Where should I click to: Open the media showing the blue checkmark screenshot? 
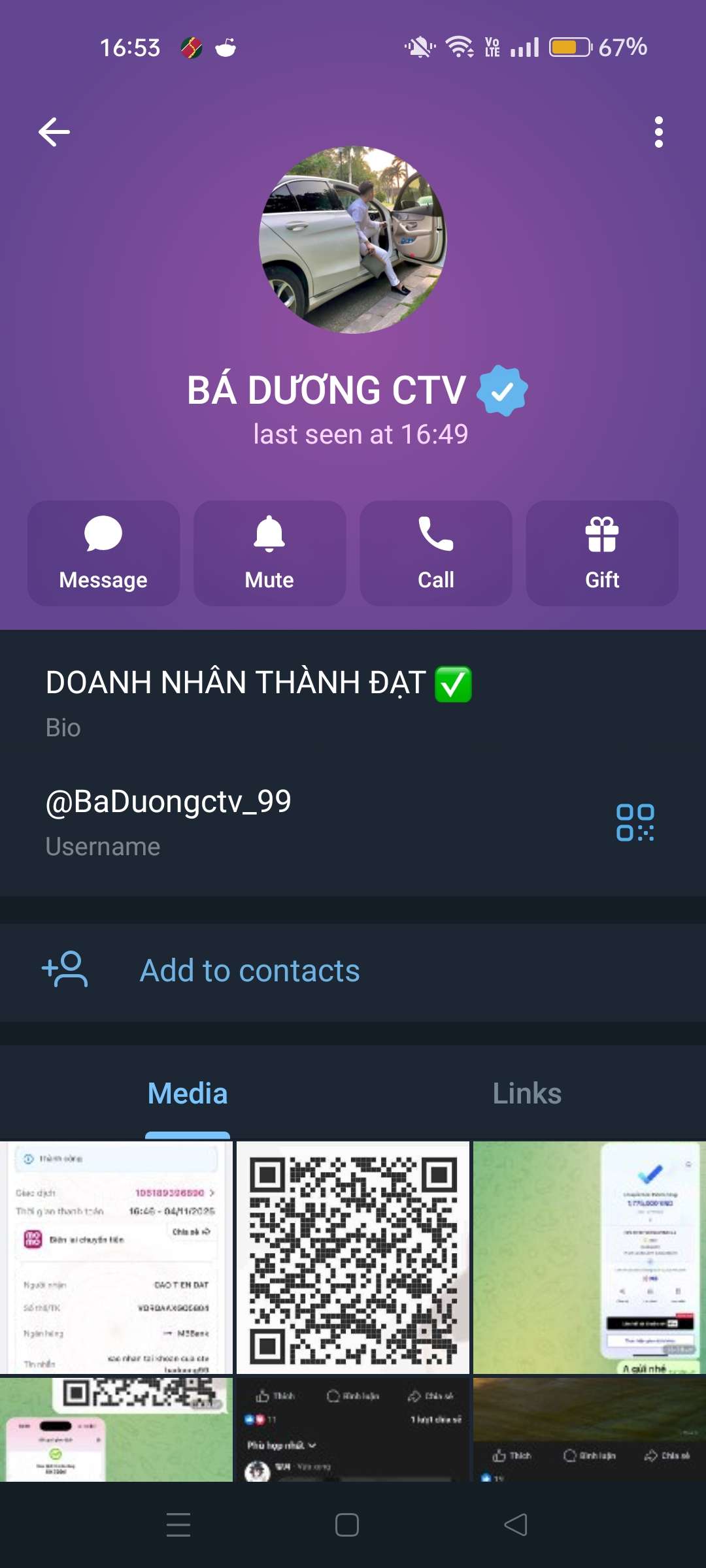coord(589,1257)
